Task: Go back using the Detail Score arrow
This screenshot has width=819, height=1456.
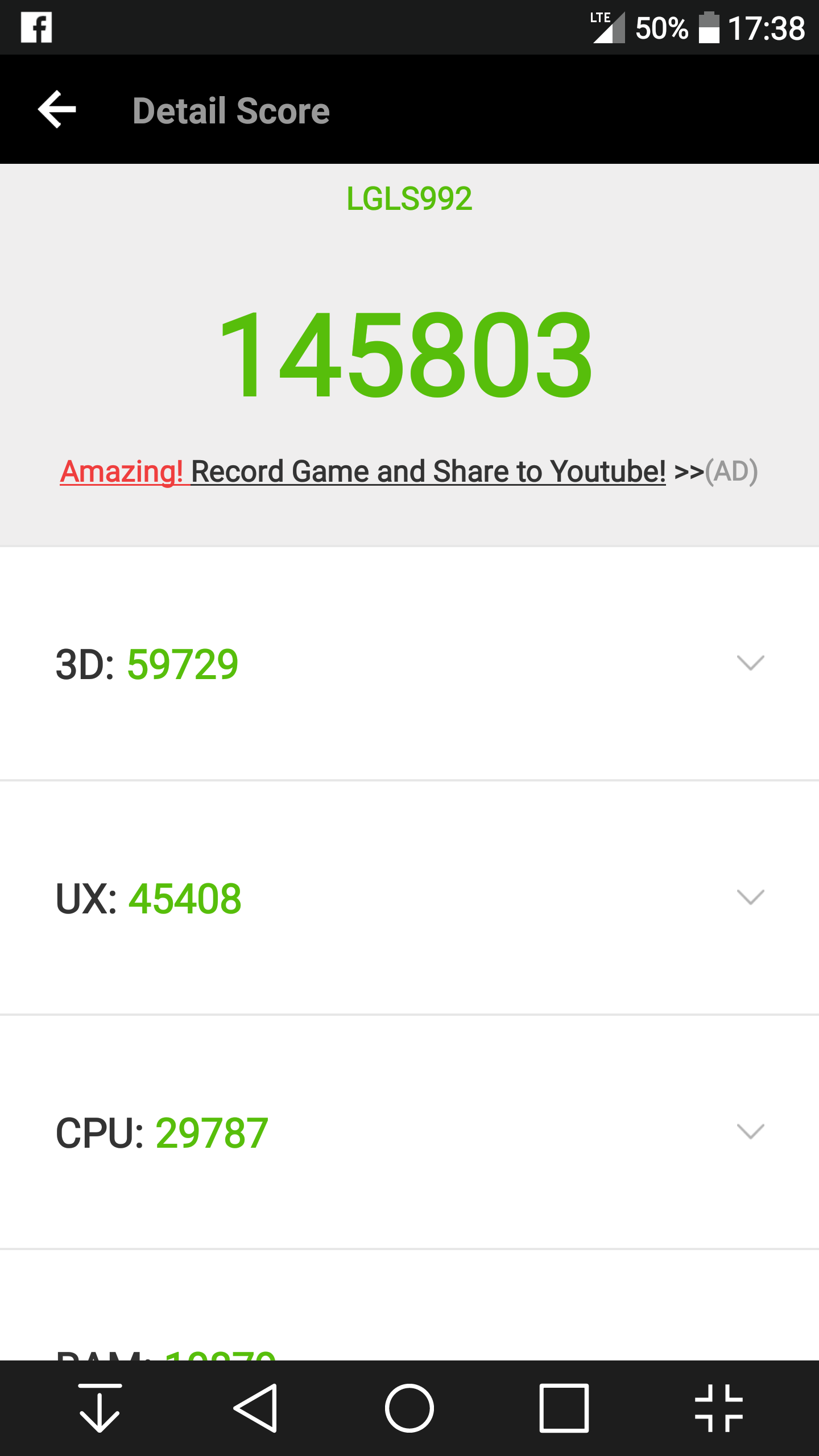Action: pos(57,109)
